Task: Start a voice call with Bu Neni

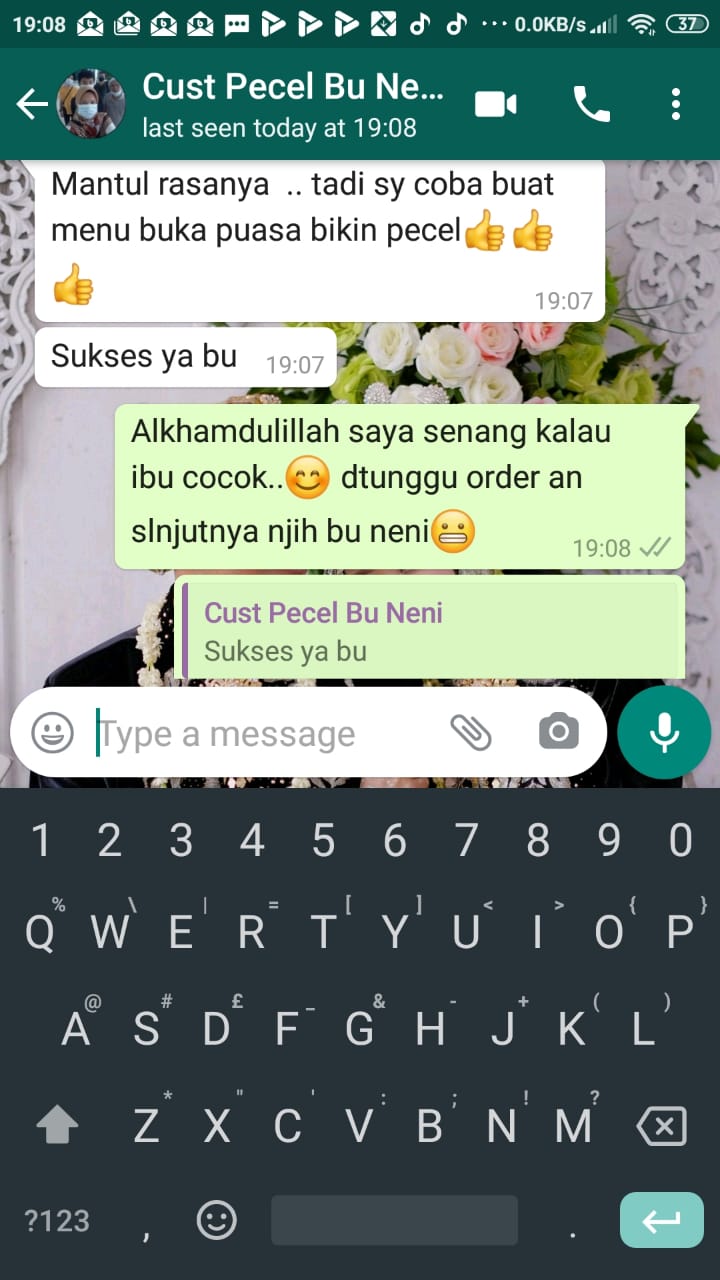Action: [x=591, y=104]
